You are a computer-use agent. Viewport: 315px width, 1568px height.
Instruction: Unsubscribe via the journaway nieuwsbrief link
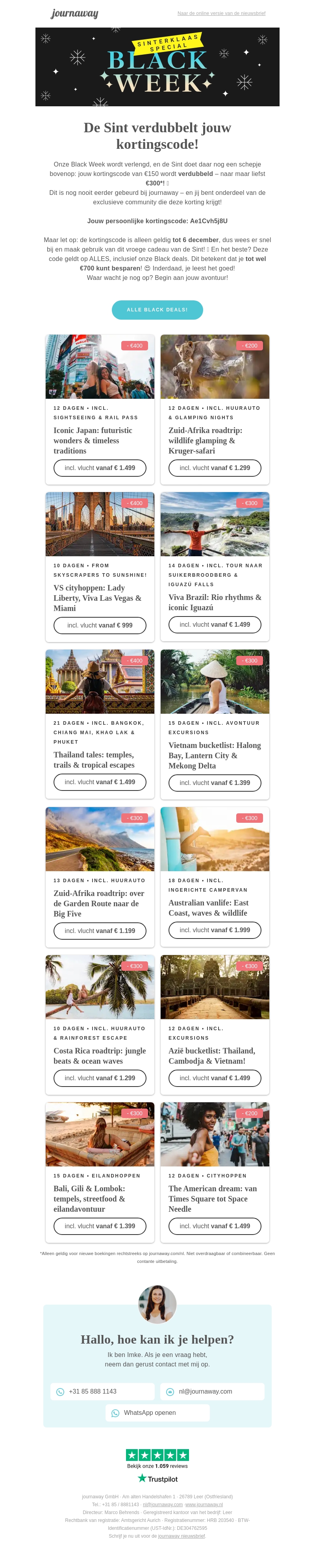click(x=181, y=1536)
